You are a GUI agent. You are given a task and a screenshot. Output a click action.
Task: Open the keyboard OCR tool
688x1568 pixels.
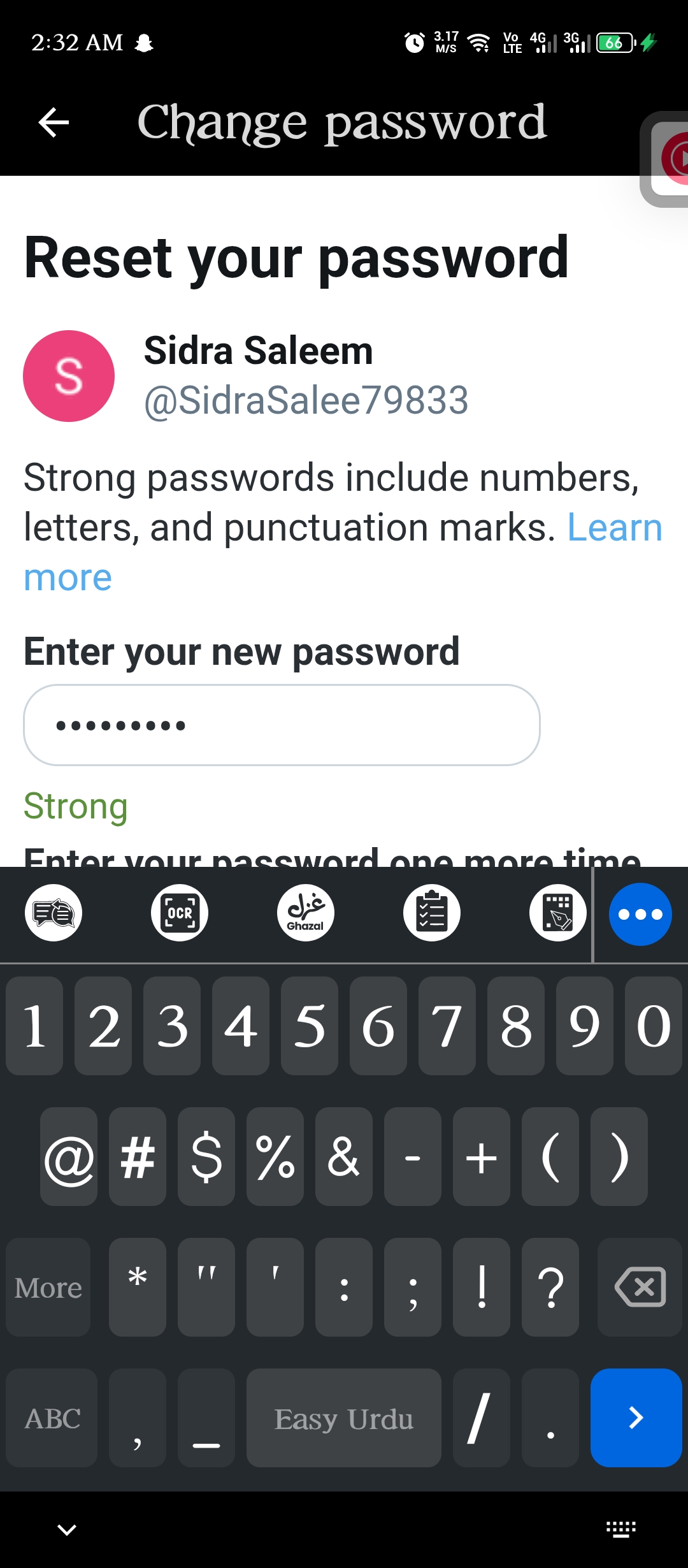(180, 913)
